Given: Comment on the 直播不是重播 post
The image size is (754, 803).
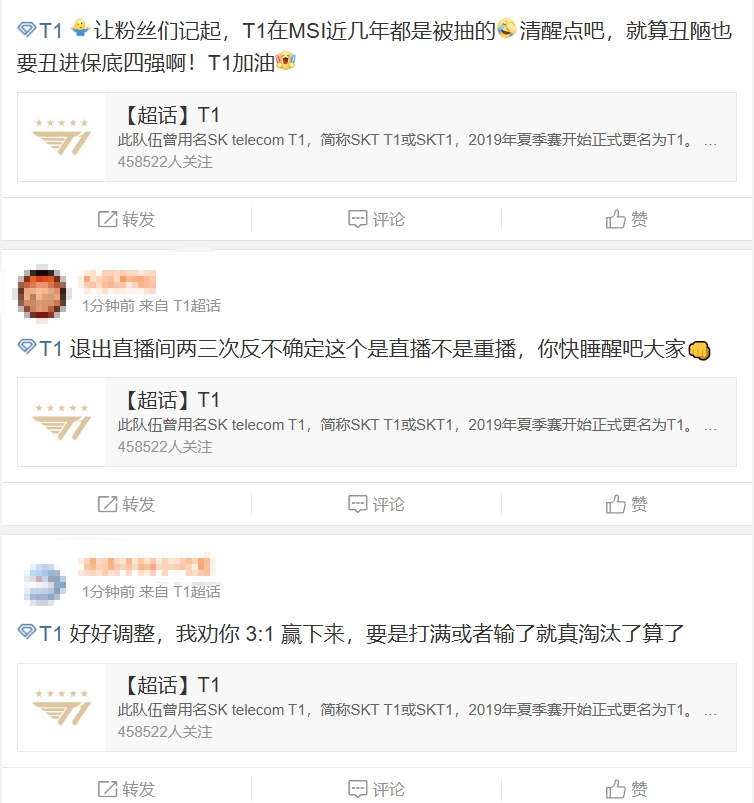Looking at the screenshot, I should (x=376, y=504).
